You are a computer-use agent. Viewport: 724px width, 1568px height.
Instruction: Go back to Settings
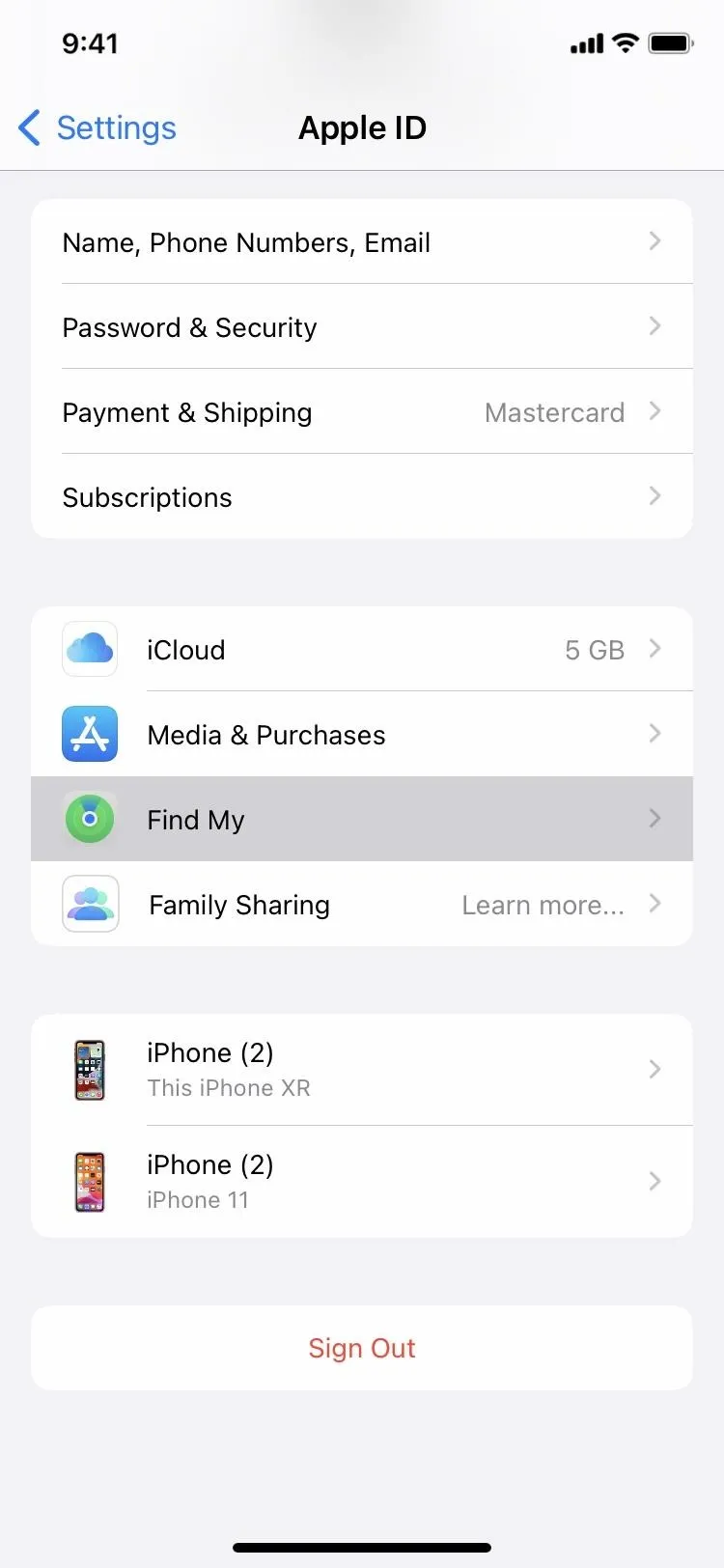tap(97, 127)
